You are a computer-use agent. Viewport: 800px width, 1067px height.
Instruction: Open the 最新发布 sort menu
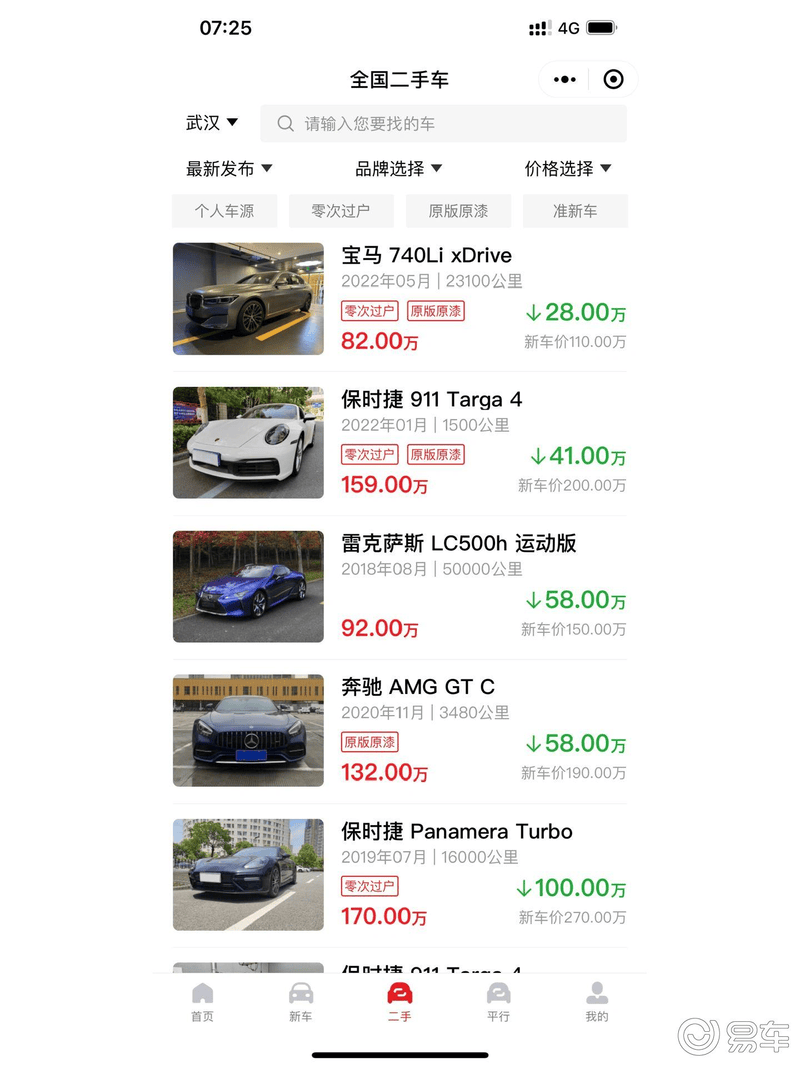pyautogui.click(x=225, y=169)
